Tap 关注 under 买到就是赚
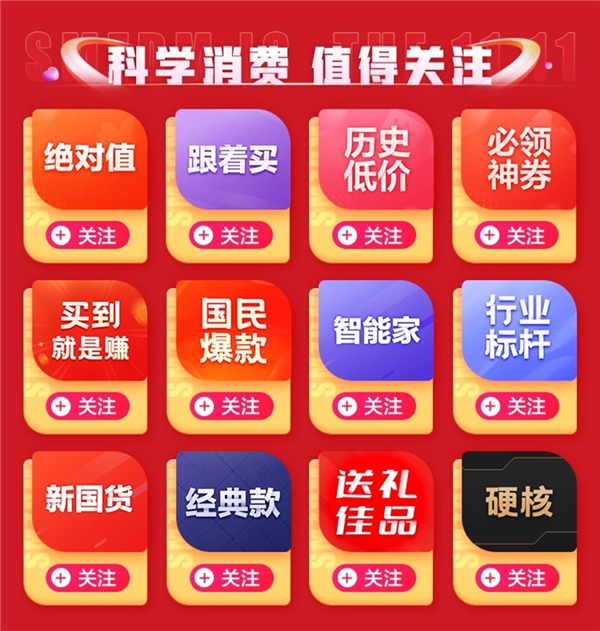Image resolution: width=600 pixels, height=631 pixels. pos(88,406)
